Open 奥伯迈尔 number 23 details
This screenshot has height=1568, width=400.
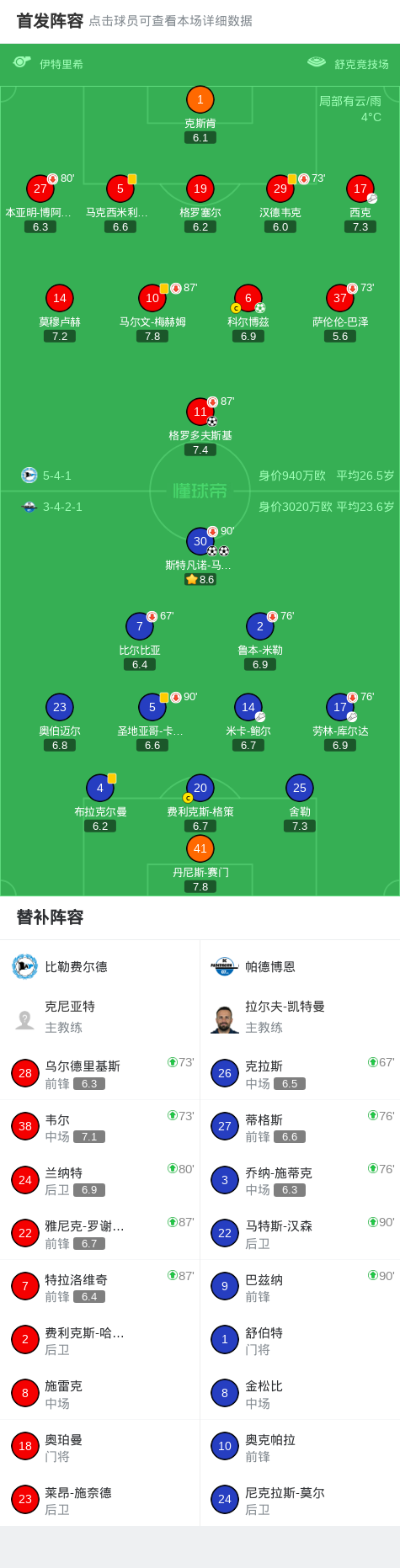point(60,708)
